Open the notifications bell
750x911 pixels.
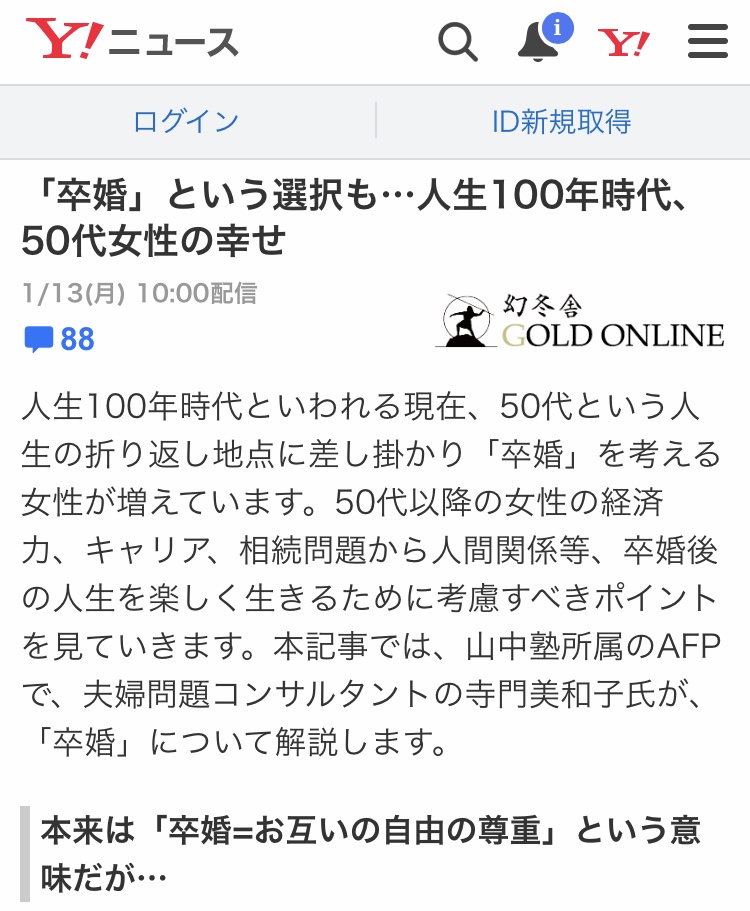(x=539, y=43)
